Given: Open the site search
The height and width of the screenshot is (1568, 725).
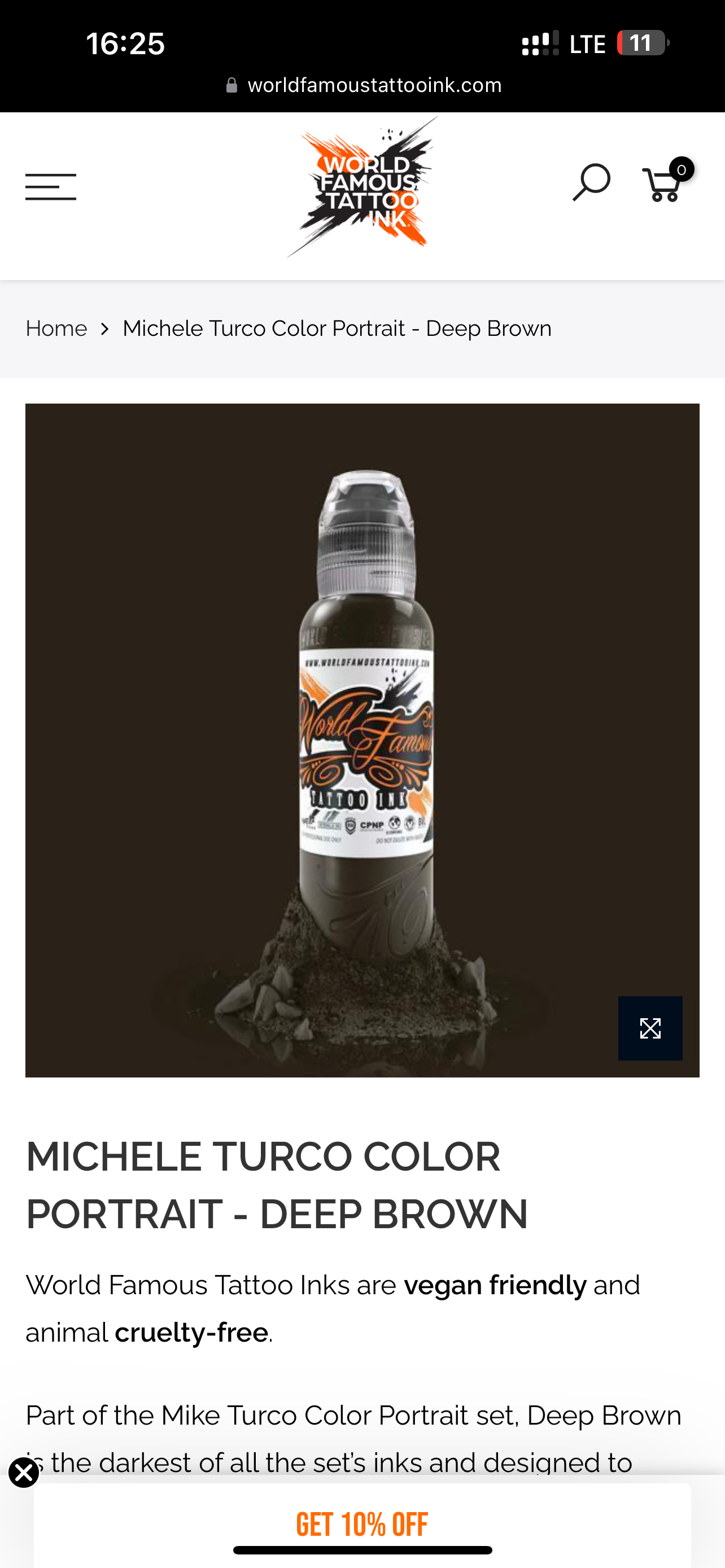Looking at the screenshot, I should pyautogui.click(x=591, y=182).
